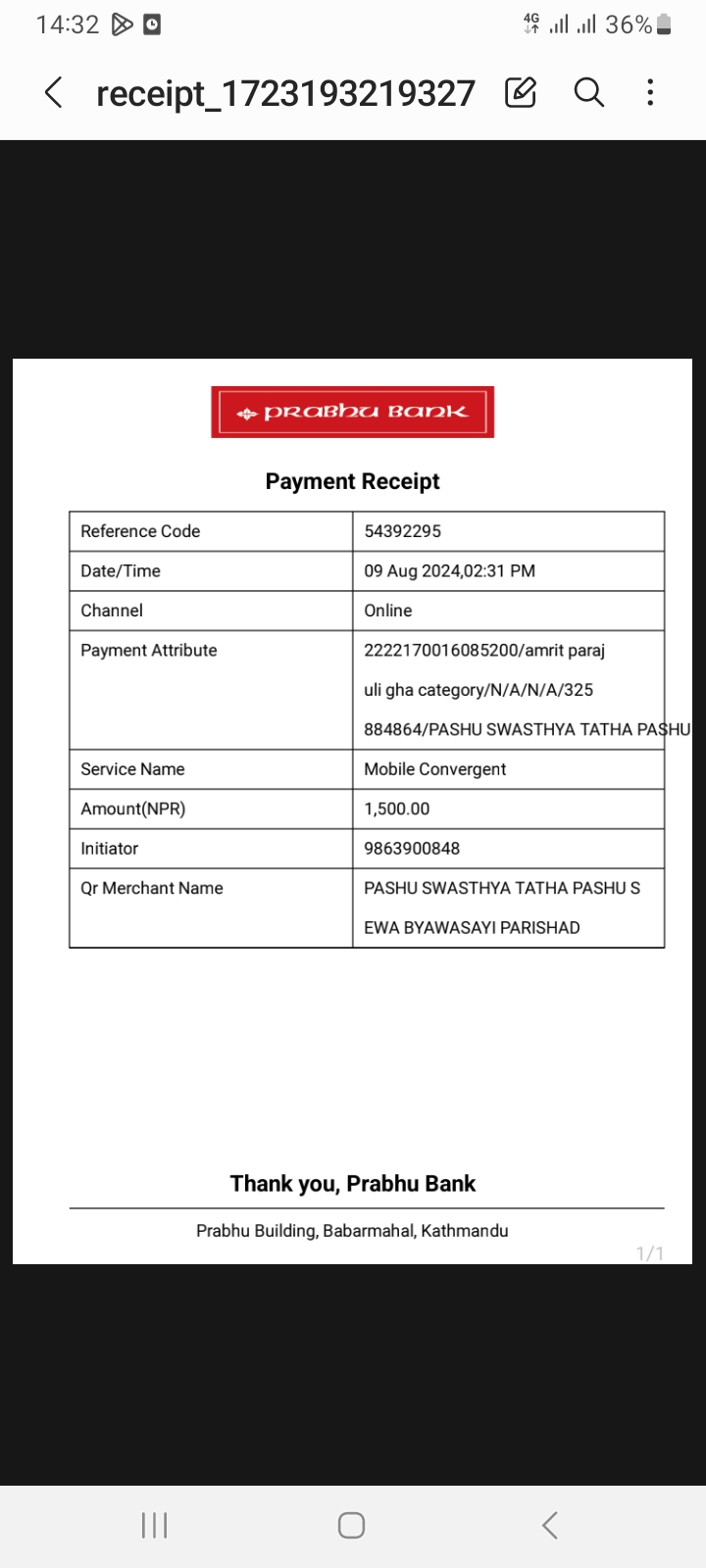Open search in the document
The image size is (706, 1568).
coord(588,92)
